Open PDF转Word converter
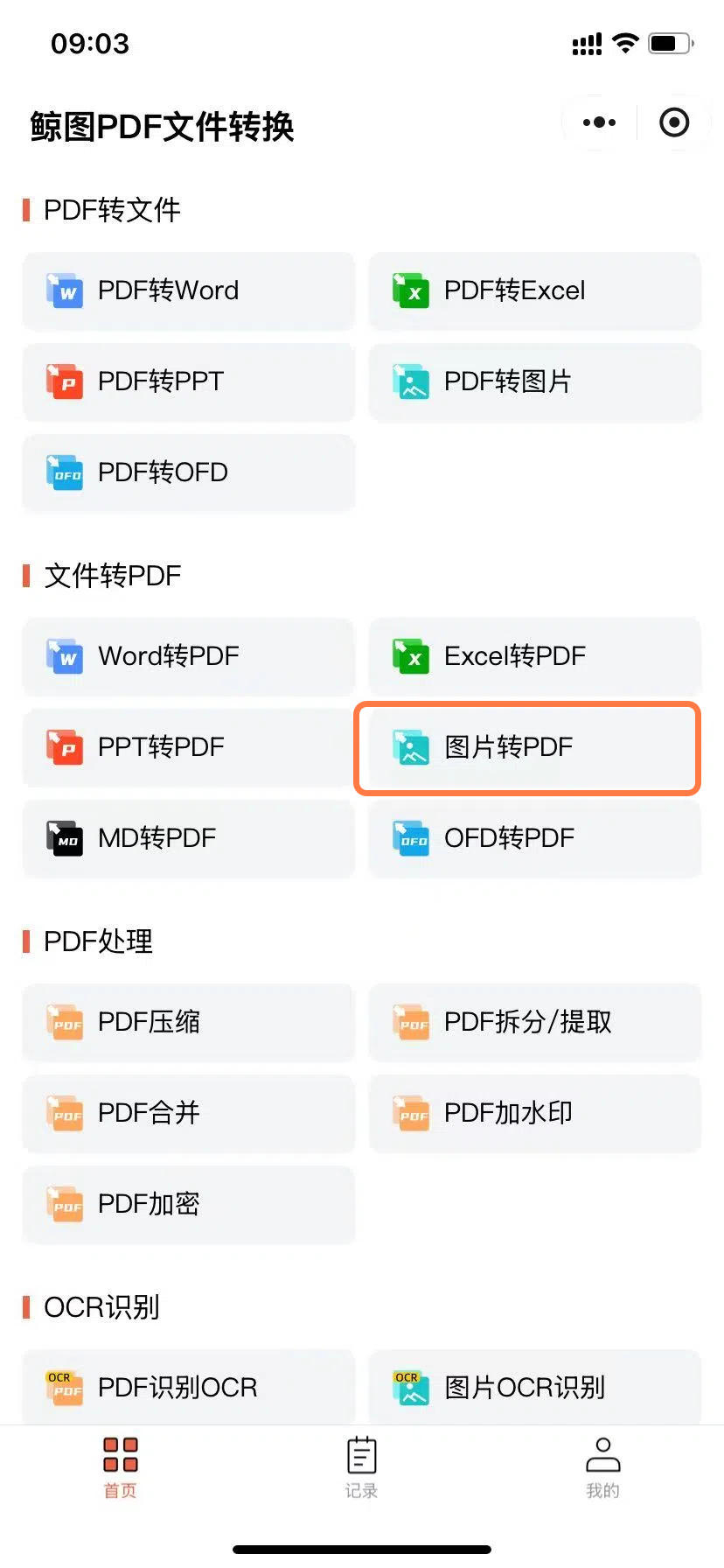The height and width of the screenshot is (1568, 724). (189, 290)
